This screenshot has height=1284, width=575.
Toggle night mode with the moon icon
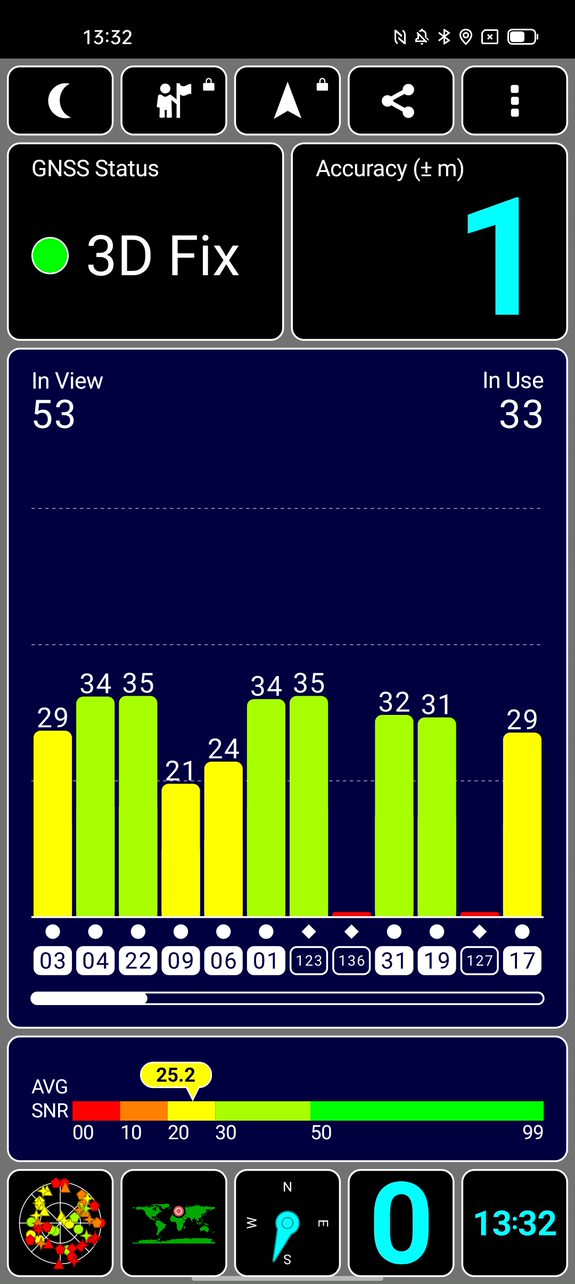[61, 101]
